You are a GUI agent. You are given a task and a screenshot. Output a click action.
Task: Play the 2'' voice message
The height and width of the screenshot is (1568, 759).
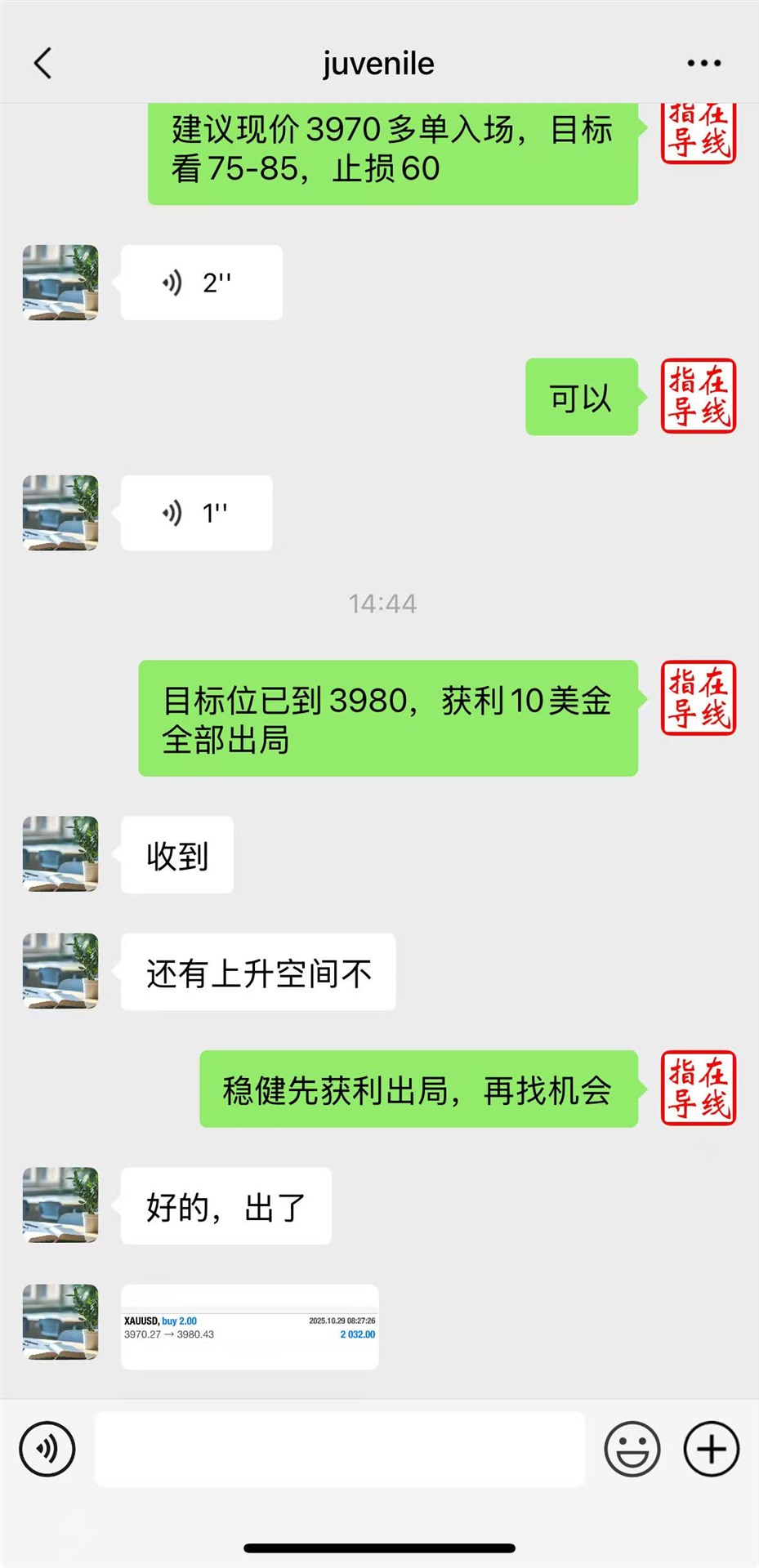click(x=200, y=282)
